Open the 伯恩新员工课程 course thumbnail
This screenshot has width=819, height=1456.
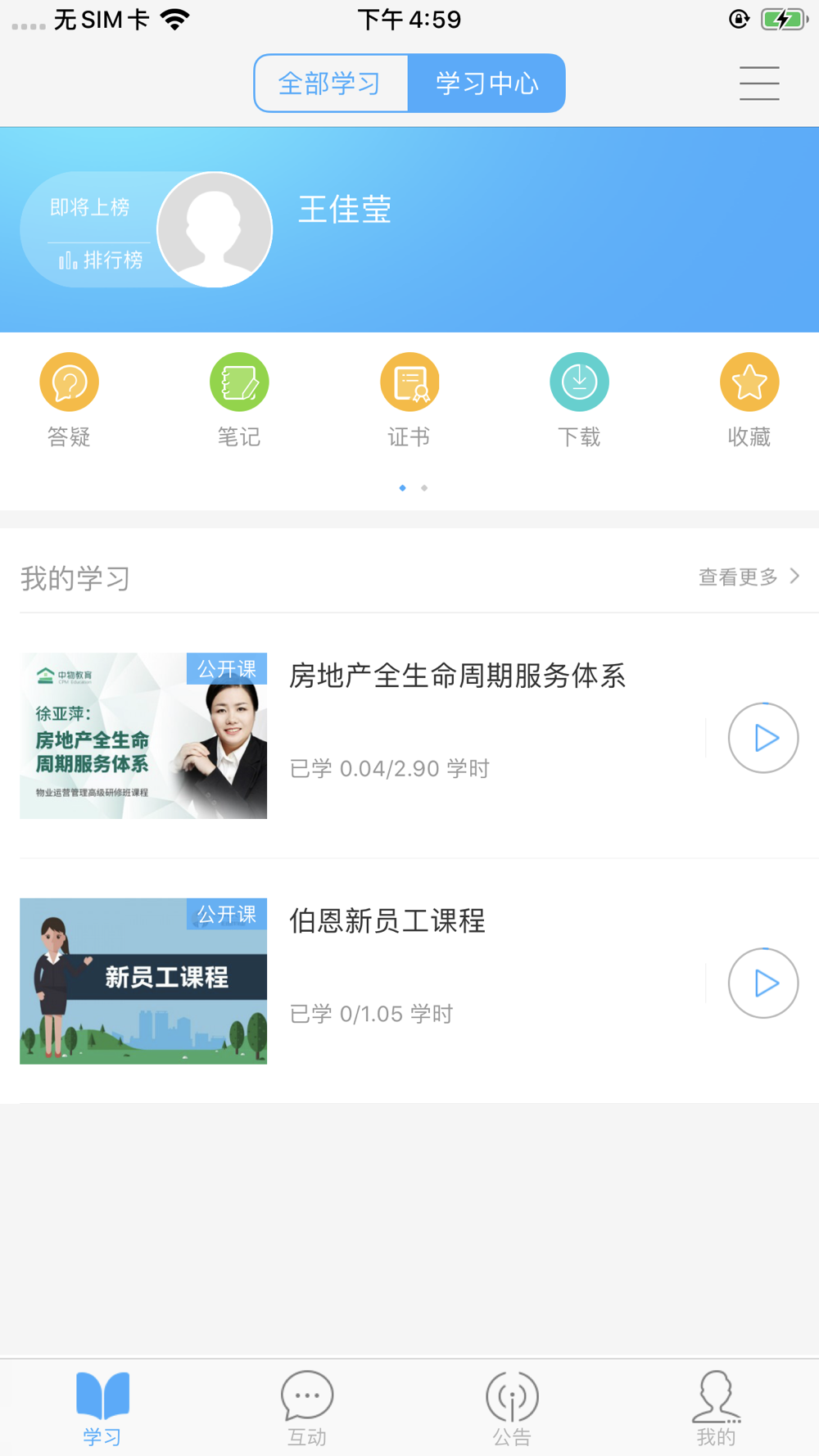(x=143, y=981)
